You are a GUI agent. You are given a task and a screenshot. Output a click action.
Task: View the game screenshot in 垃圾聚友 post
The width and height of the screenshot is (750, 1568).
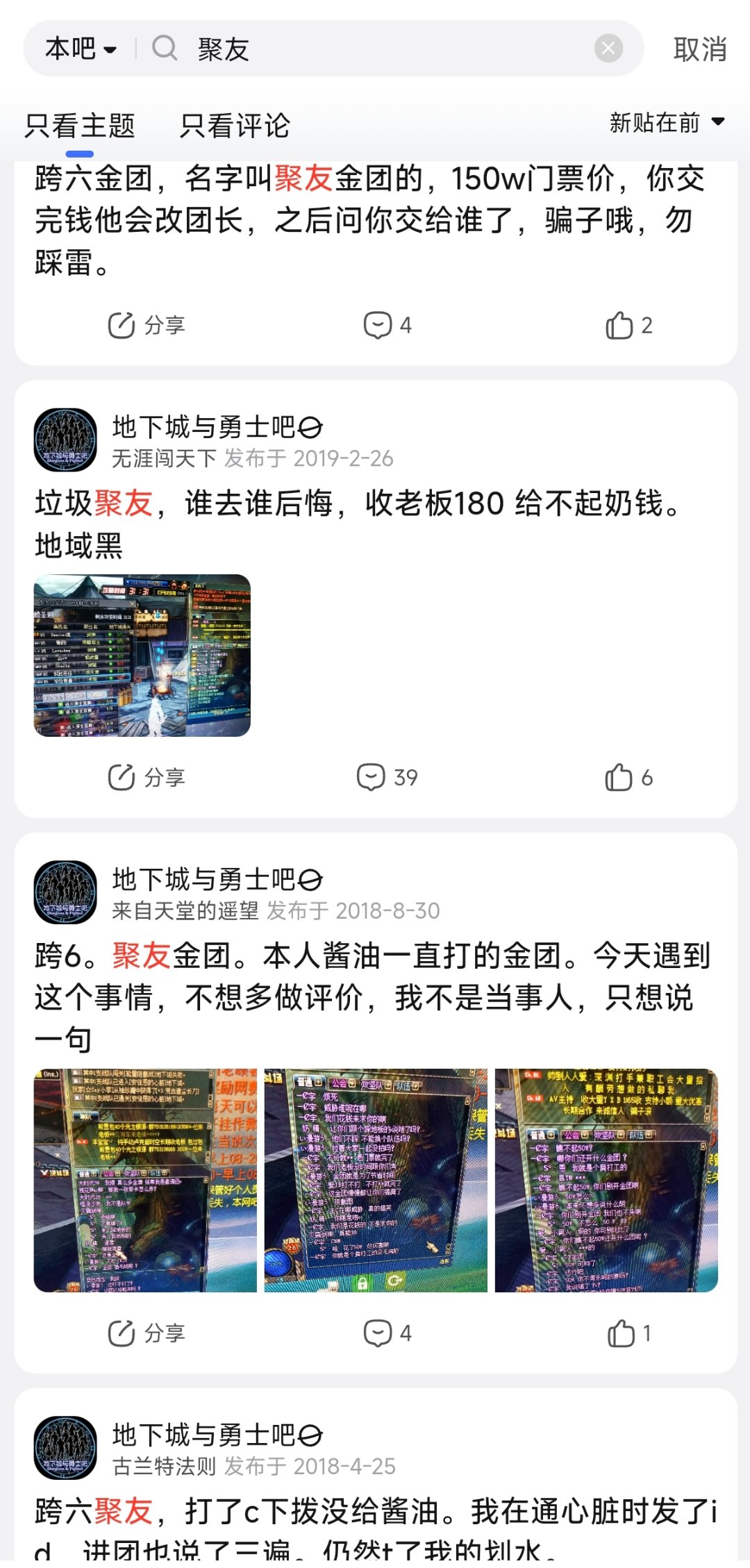pos(142,655)
